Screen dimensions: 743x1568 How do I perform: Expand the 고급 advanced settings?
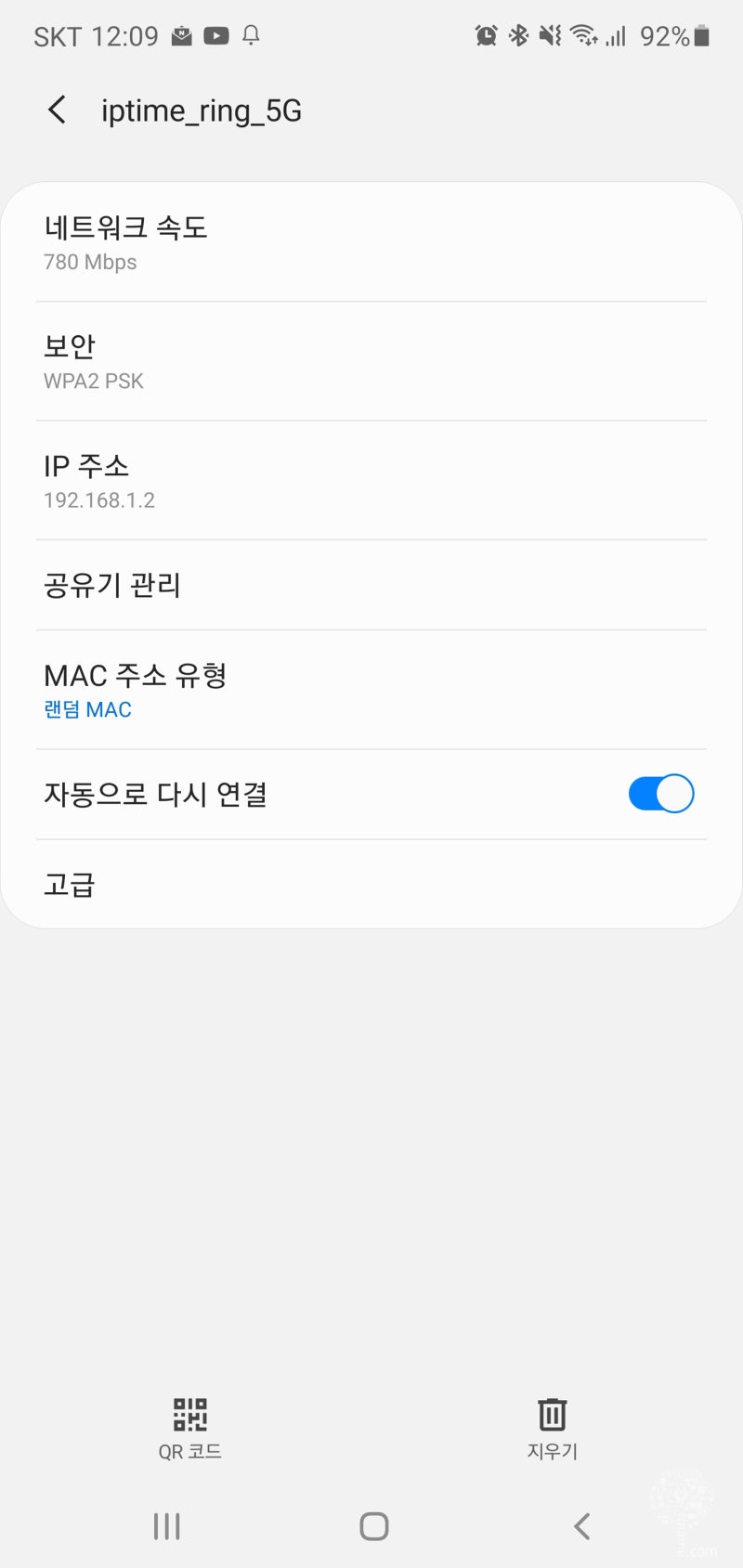pyautogui.click(x=371, y=884)
